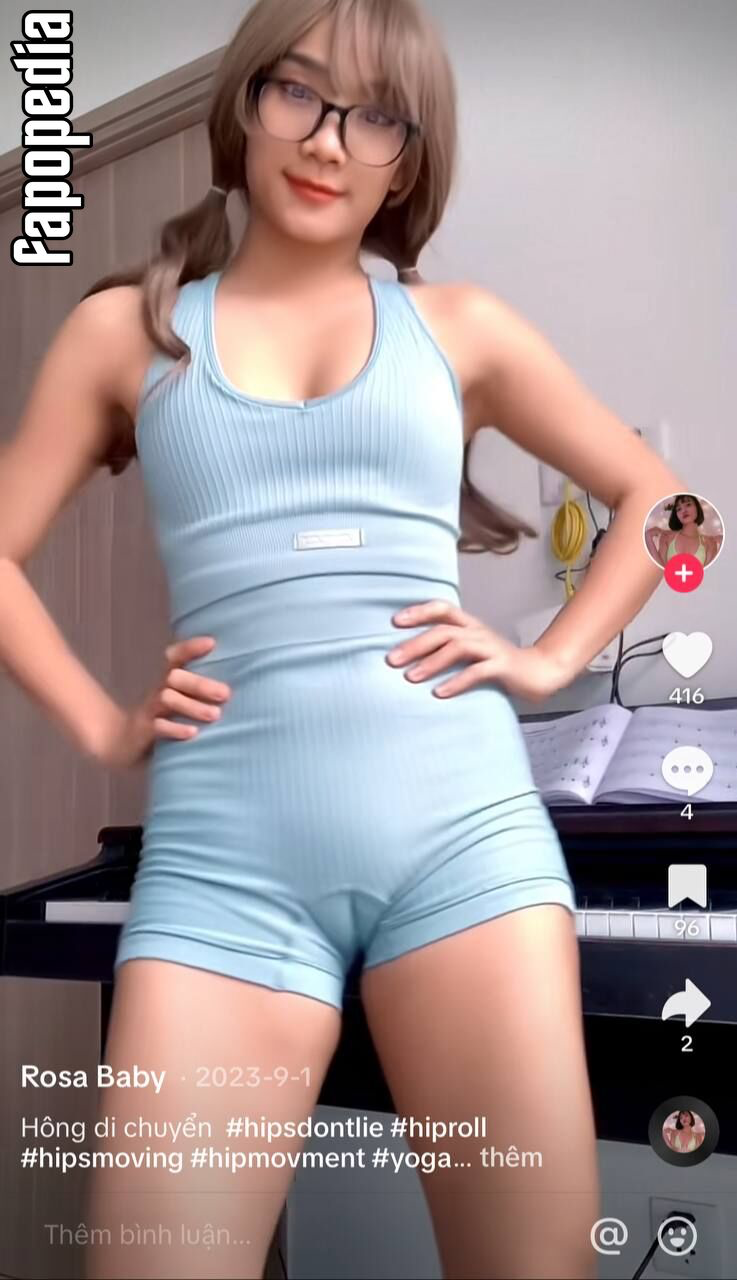Open the creator's profile picture
The width and height of the screenshot is (737, 1280).
coord(683,532)
